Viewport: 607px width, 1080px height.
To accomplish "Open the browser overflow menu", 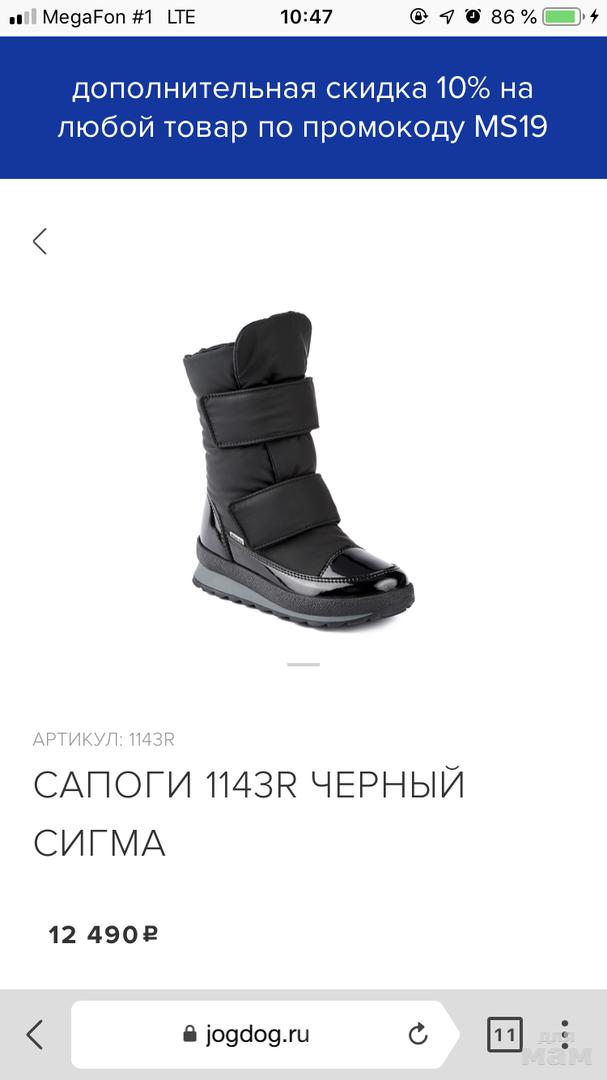I will coord(566,1034).
